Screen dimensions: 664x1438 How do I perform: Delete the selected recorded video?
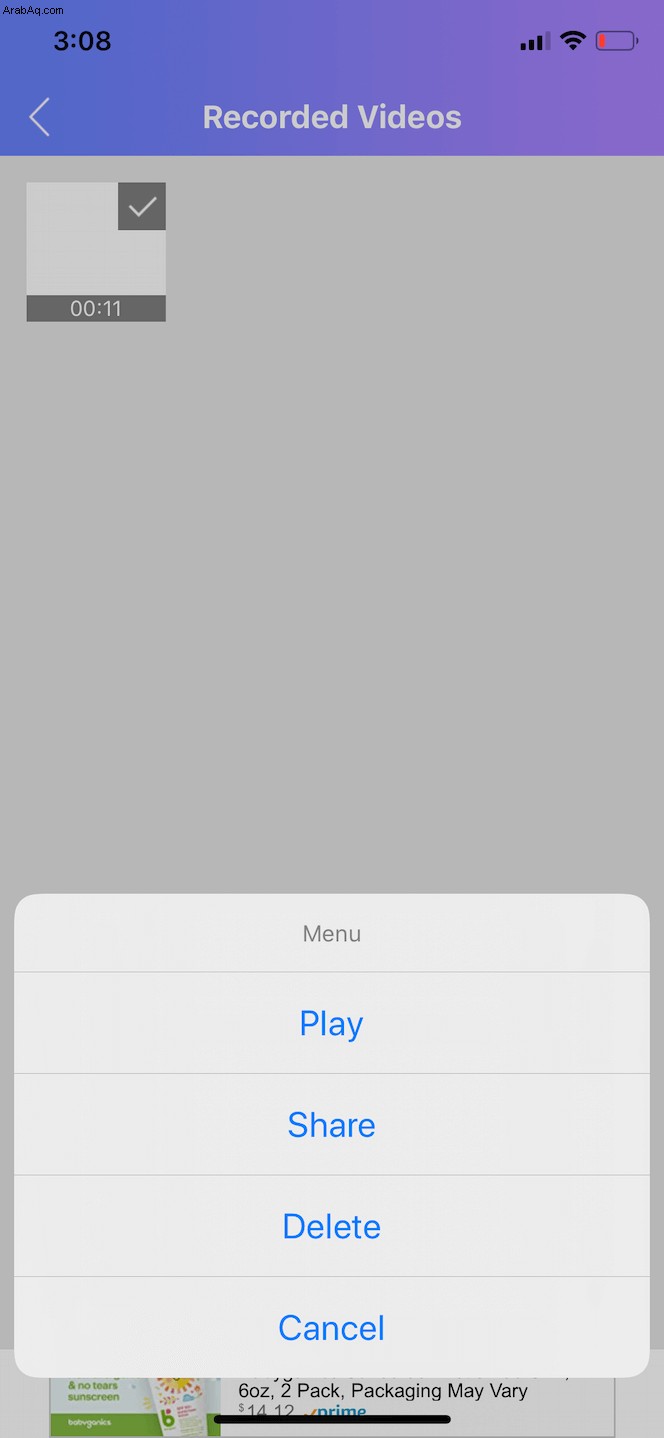[x=332, y=1226]
